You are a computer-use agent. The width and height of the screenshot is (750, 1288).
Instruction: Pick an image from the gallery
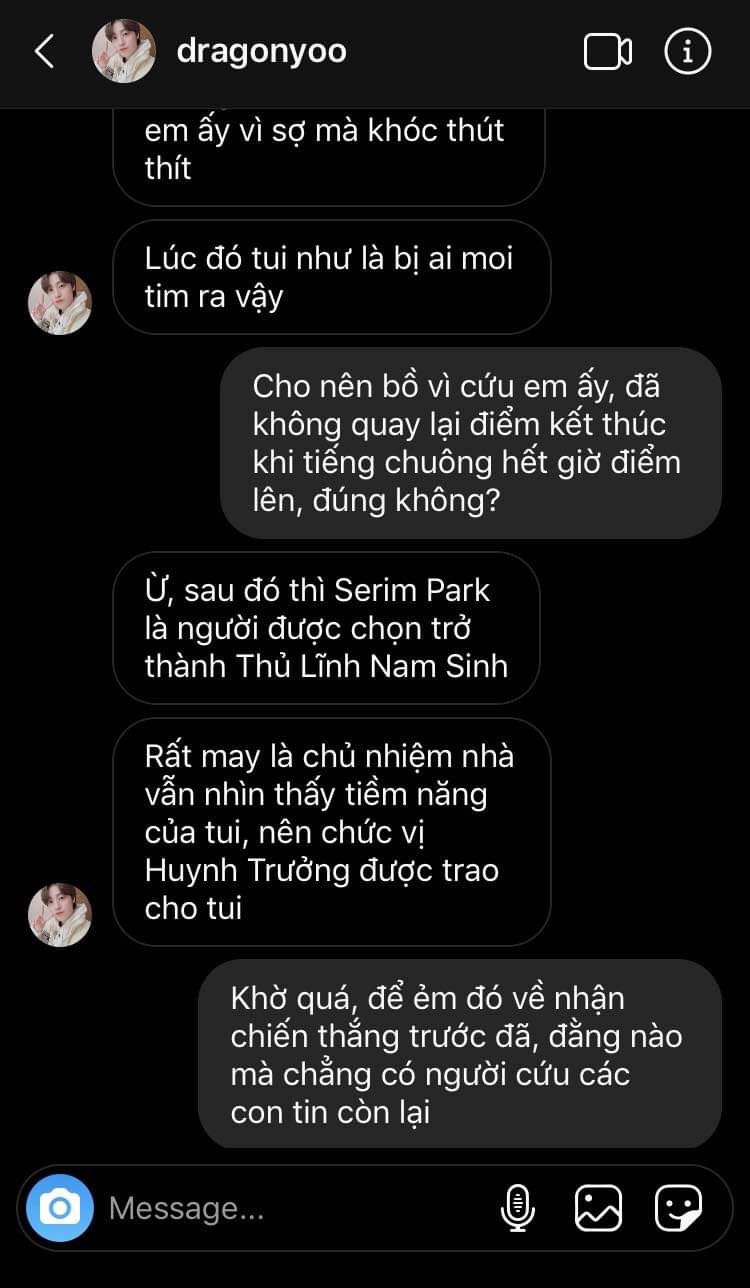[x=598, y=1208]
